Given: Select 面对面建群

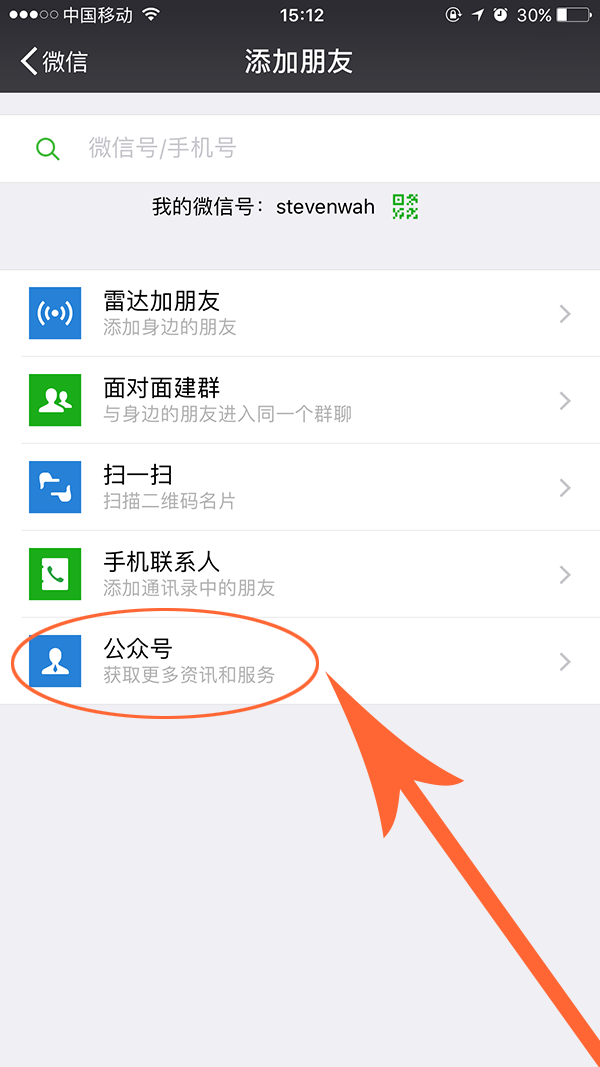Looking at the screenshot, I should click(300, 400).
